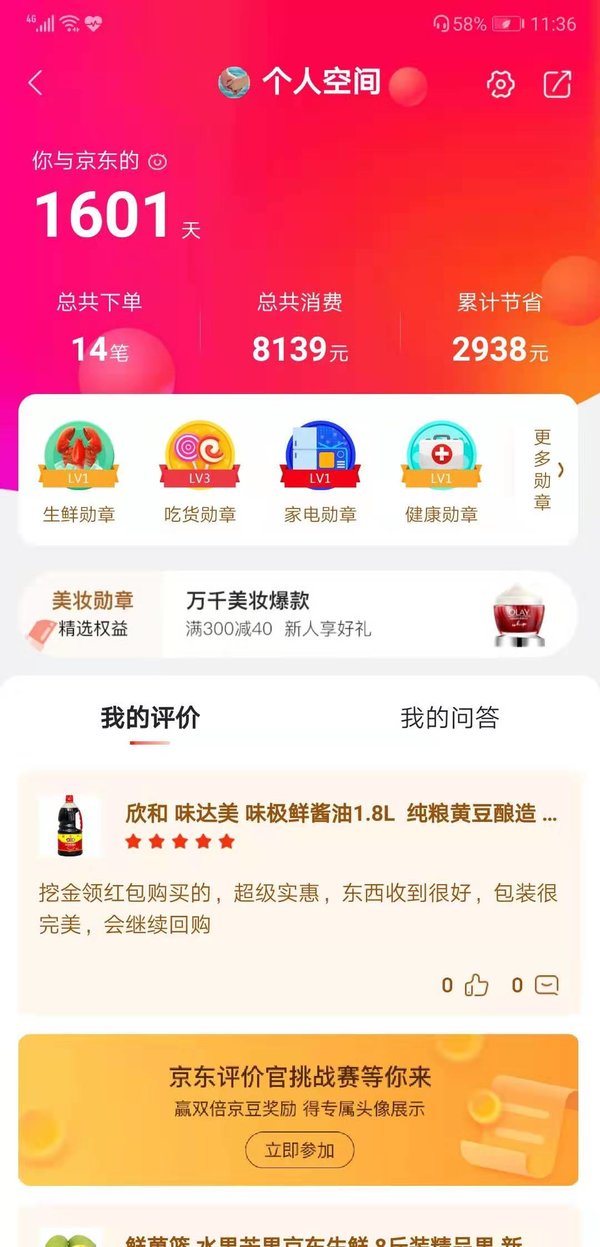
Task: Share the personal space page
Action: click(x=557, y=84)
